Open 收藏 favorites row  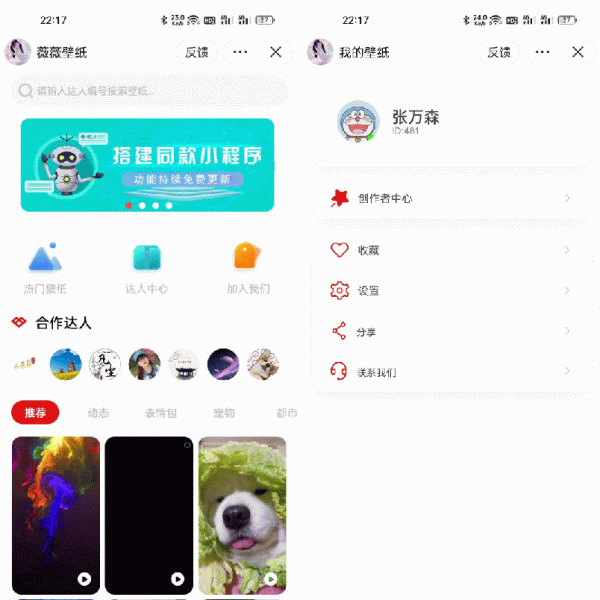[450, 250]
